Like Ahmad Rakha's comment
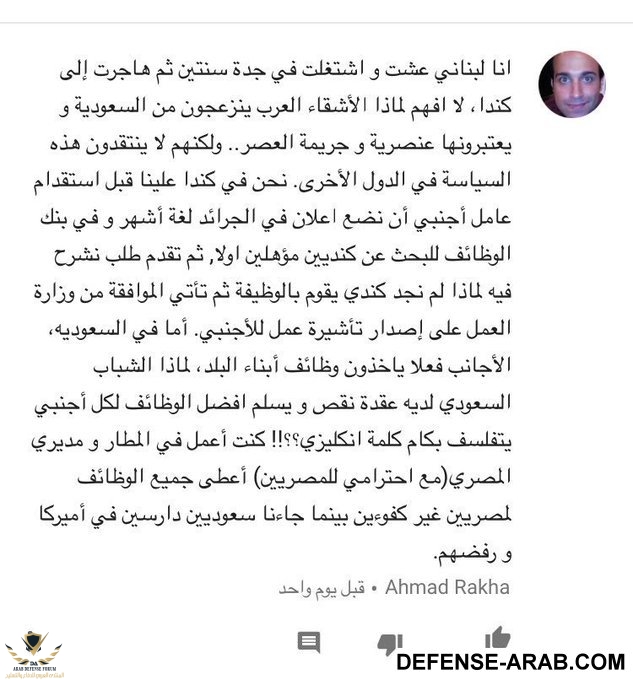 497,638
